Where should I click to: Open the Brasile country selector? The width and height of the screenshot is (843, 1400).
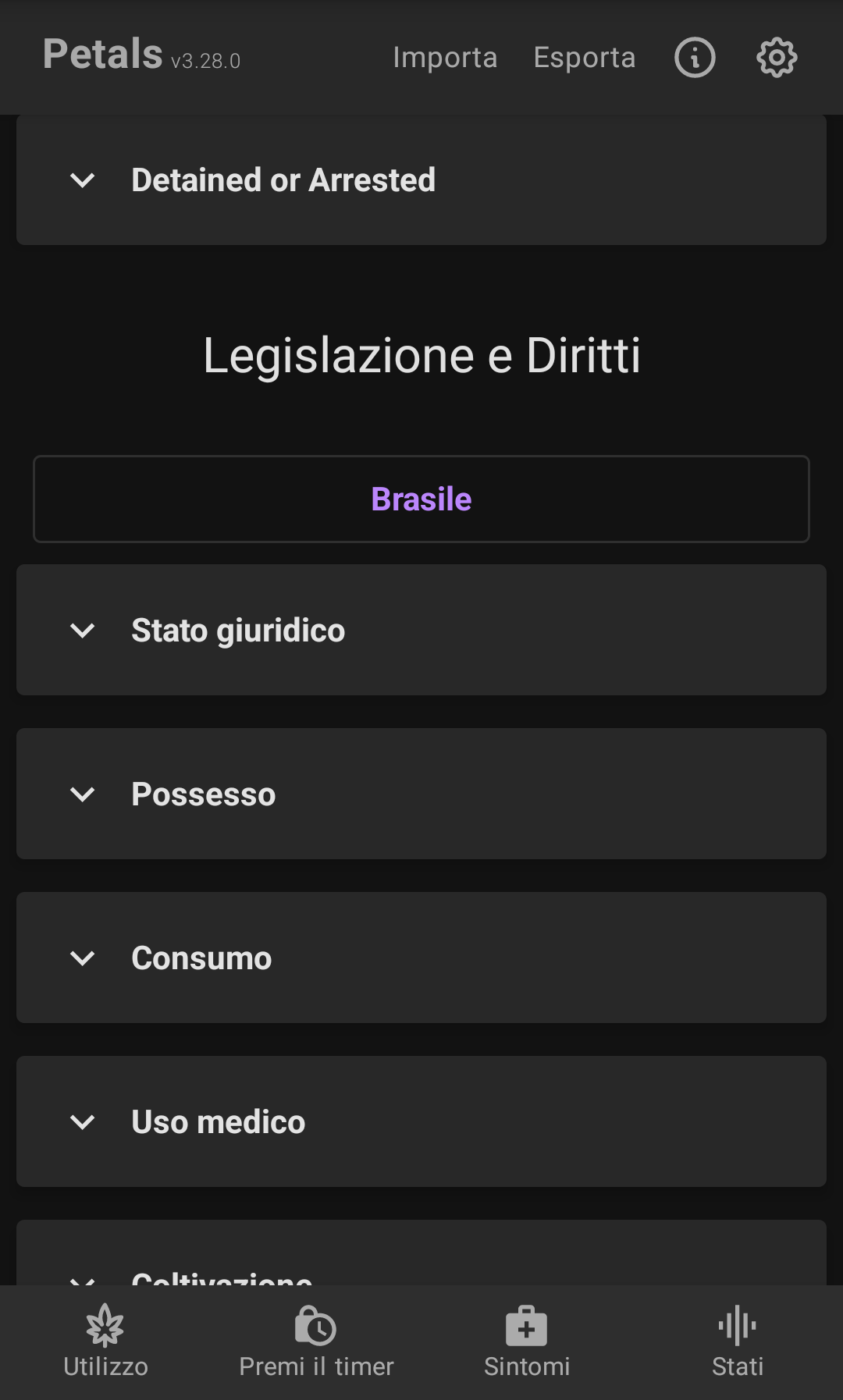(421, 499)
